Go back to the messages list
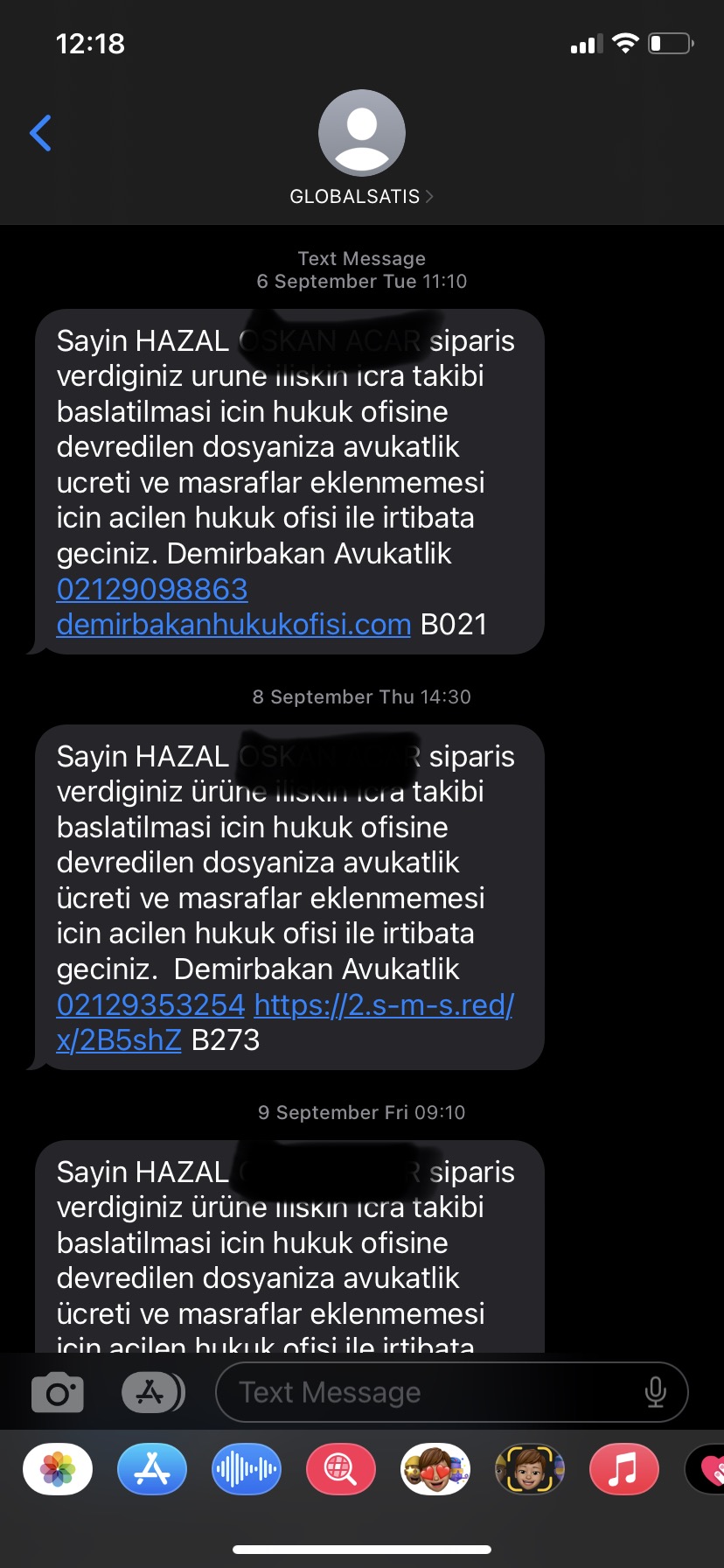Image resolution: width=724 pixels, height=1568 pixels. coord(41,133)
